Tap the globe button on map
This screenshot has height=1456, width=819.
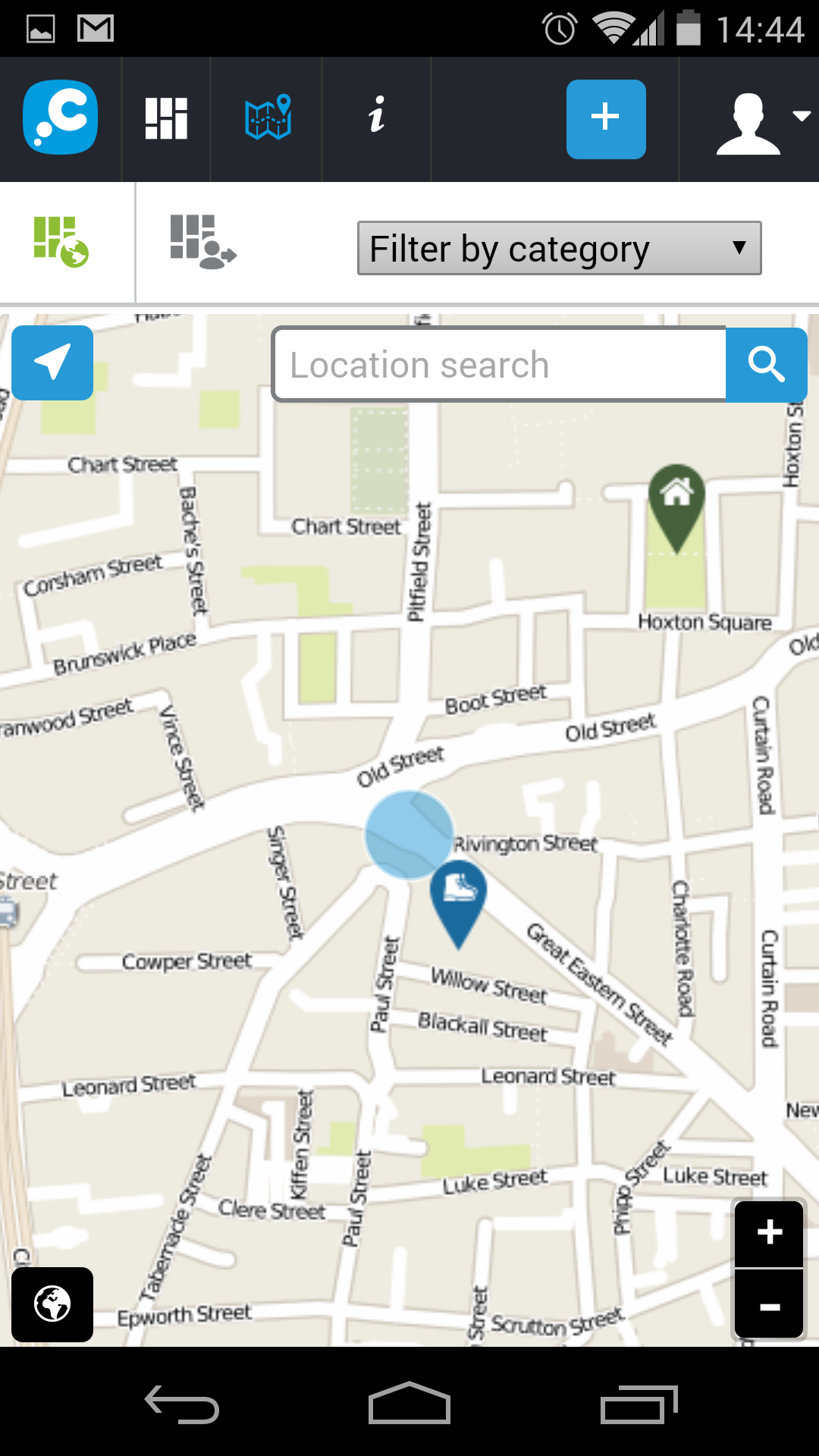[x=52, y=1304]
